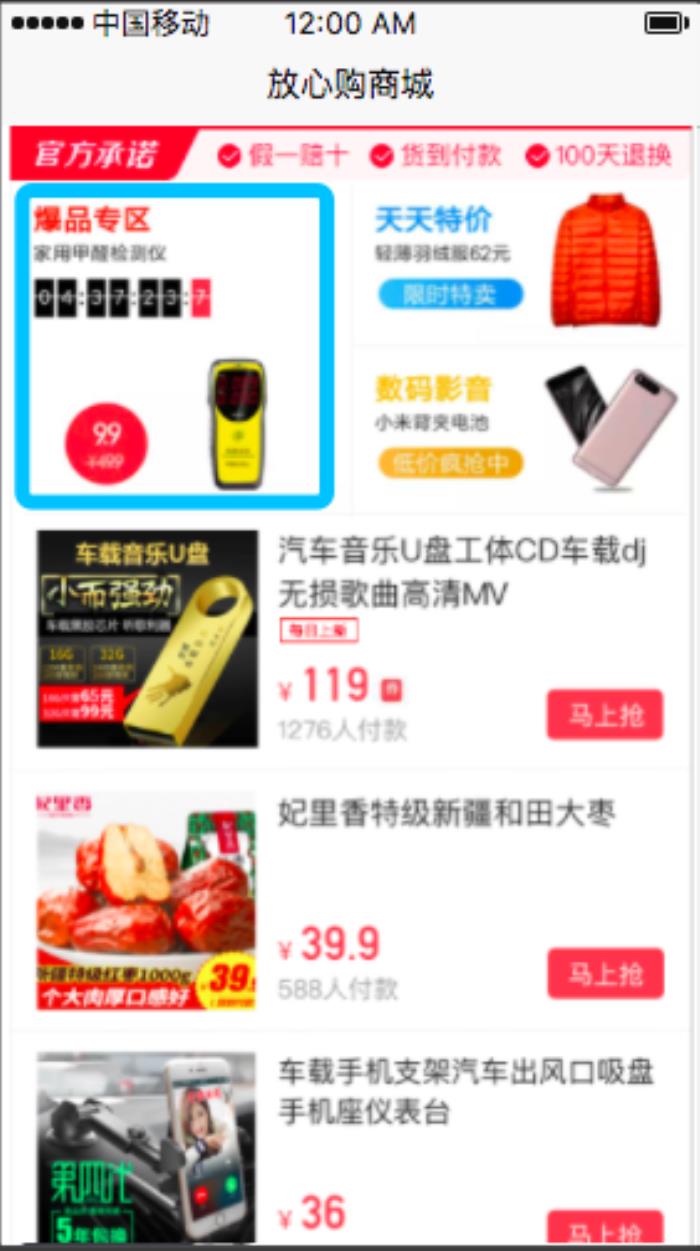Open the 天天特价 down jacket card
This screenshot has width=700, height=1251.
(520, 260)
